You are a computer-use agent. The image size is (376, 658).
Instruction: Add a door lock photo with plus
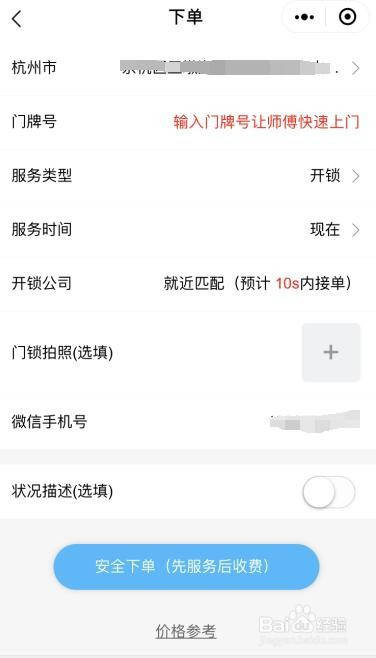pyautogui.click(x=331, y=352)
